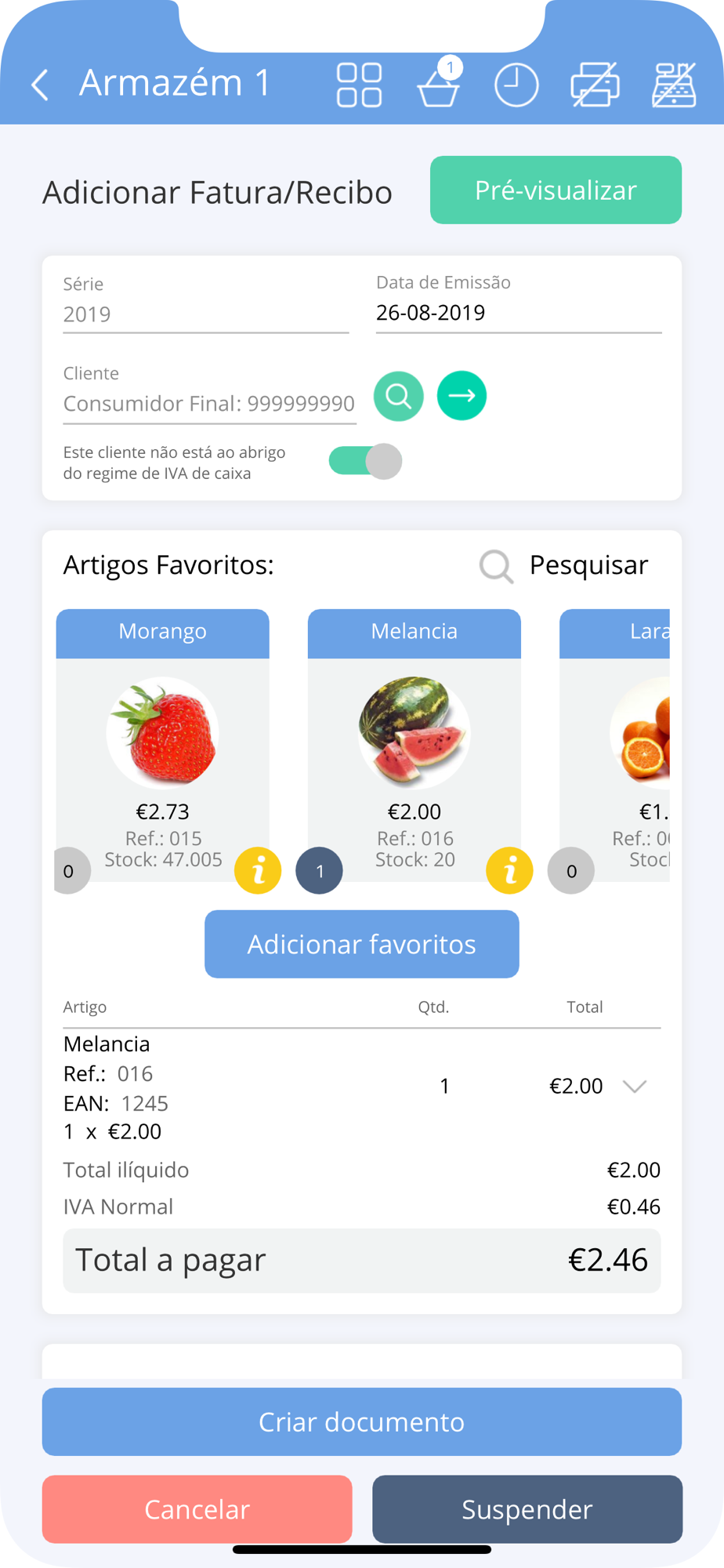Viewport: 724px width, 1568px height.
Task: Search articles with Pesquisar
Action: 564,565
